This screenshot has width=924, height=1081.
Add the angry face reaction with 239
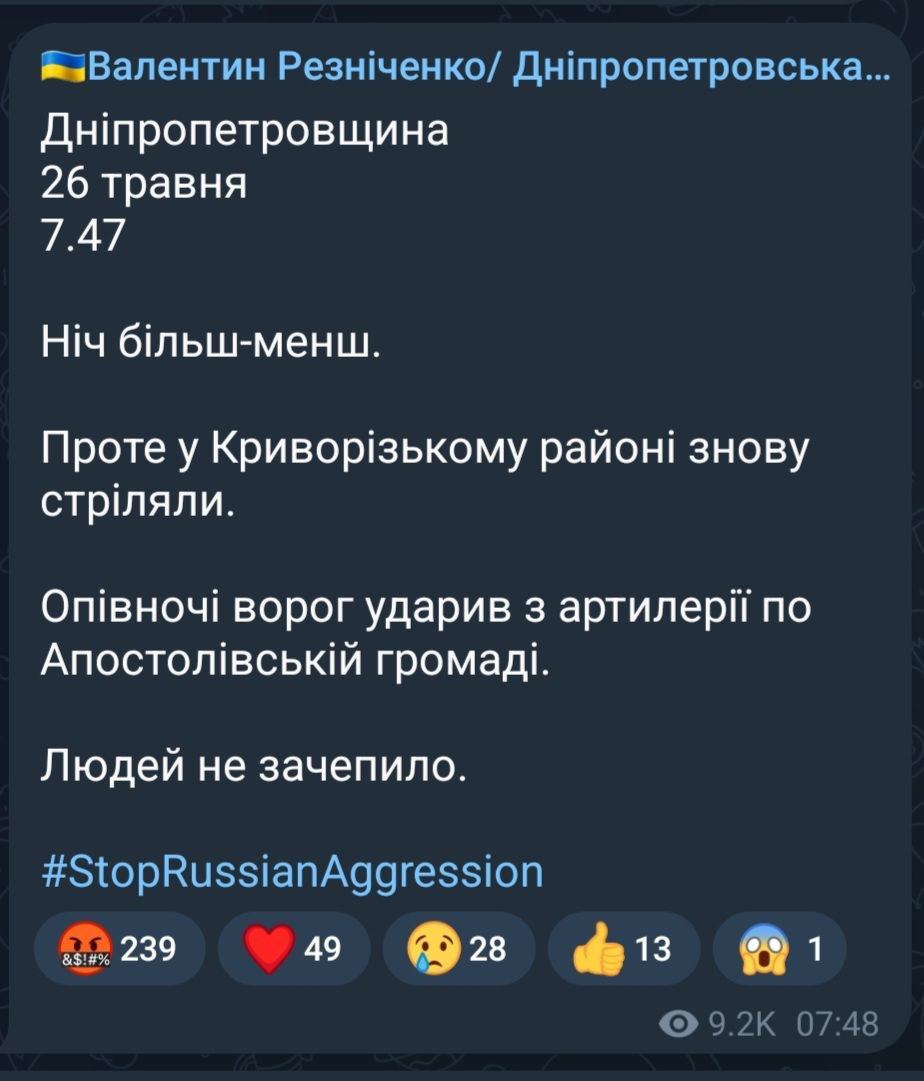pos(120,947)
